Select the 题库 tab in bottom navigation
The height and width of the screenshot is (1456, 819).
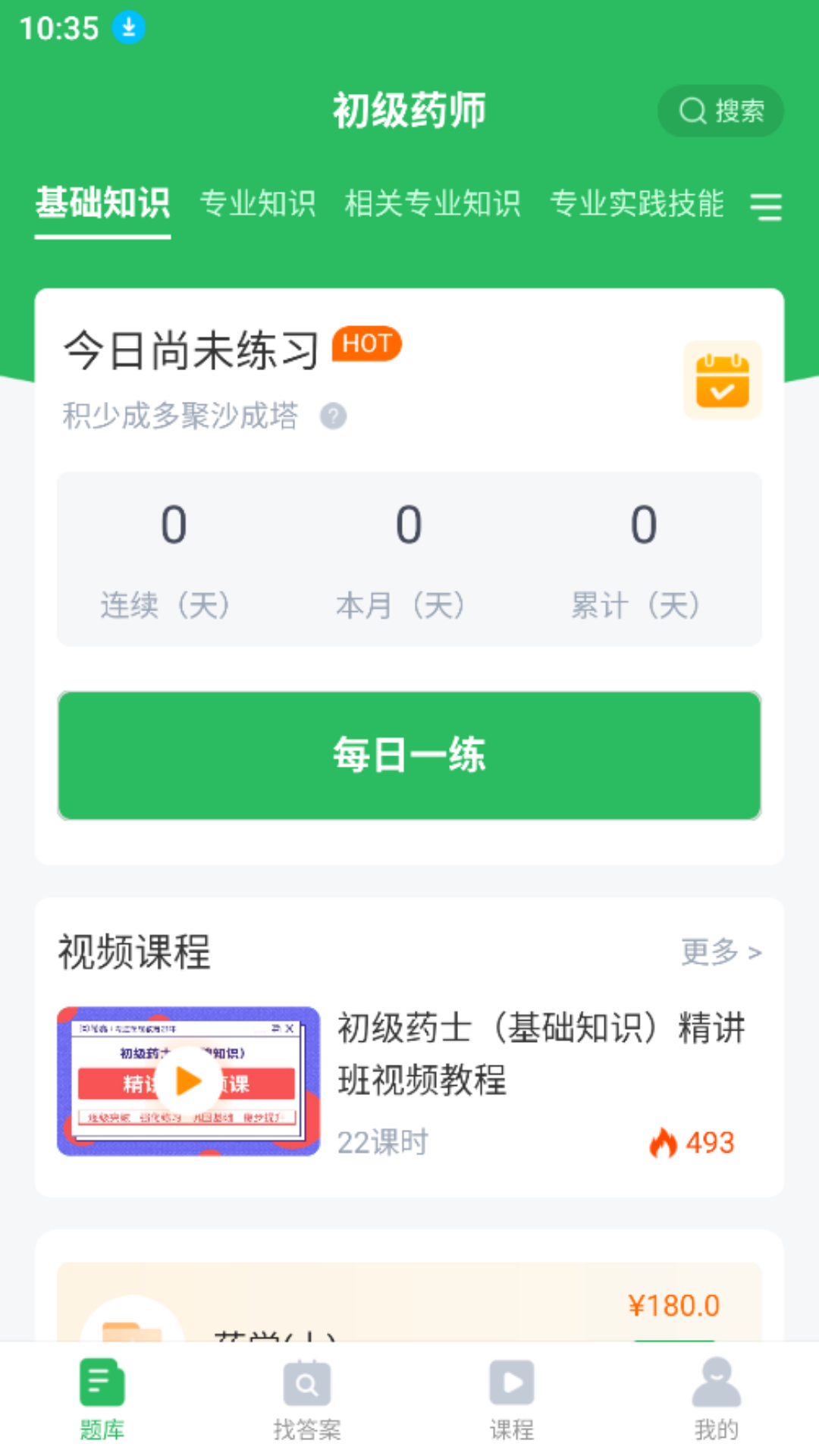click(x=102, y=1399)
